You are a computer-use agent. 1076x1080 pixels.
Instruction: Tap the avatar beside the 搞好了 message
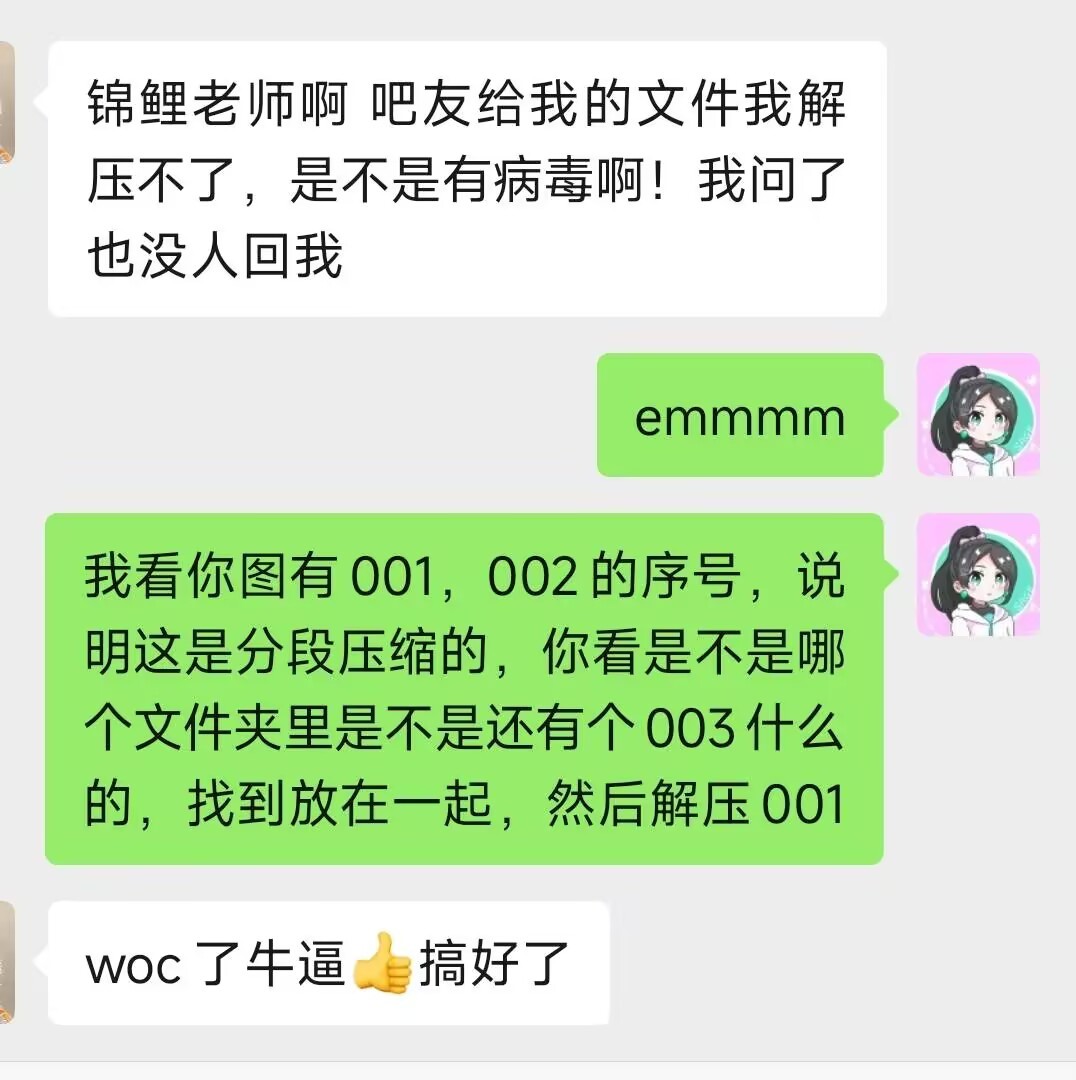point(6,962)
